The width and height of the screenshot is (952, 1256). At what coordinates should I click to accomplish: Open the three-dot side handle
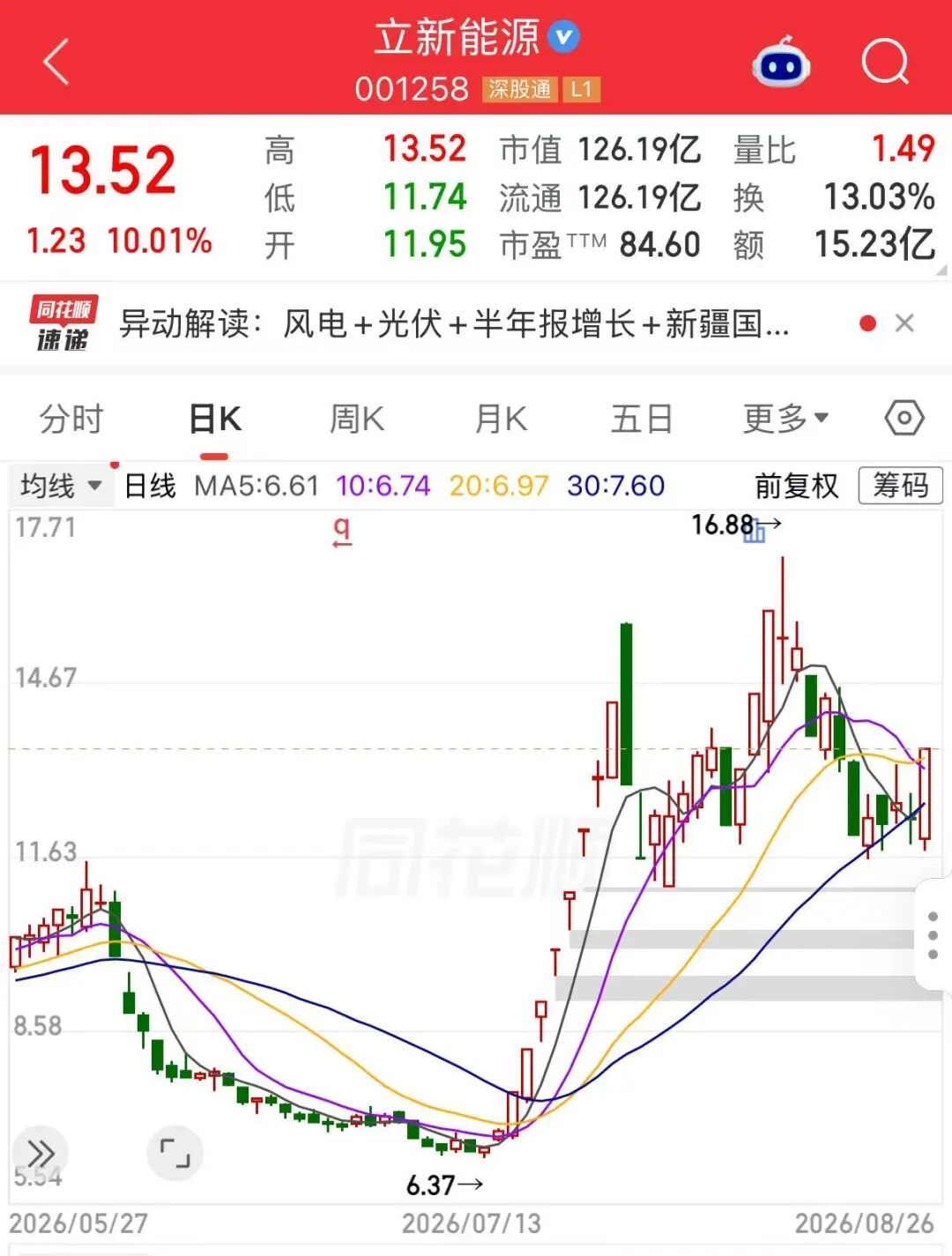coord(933,935)
